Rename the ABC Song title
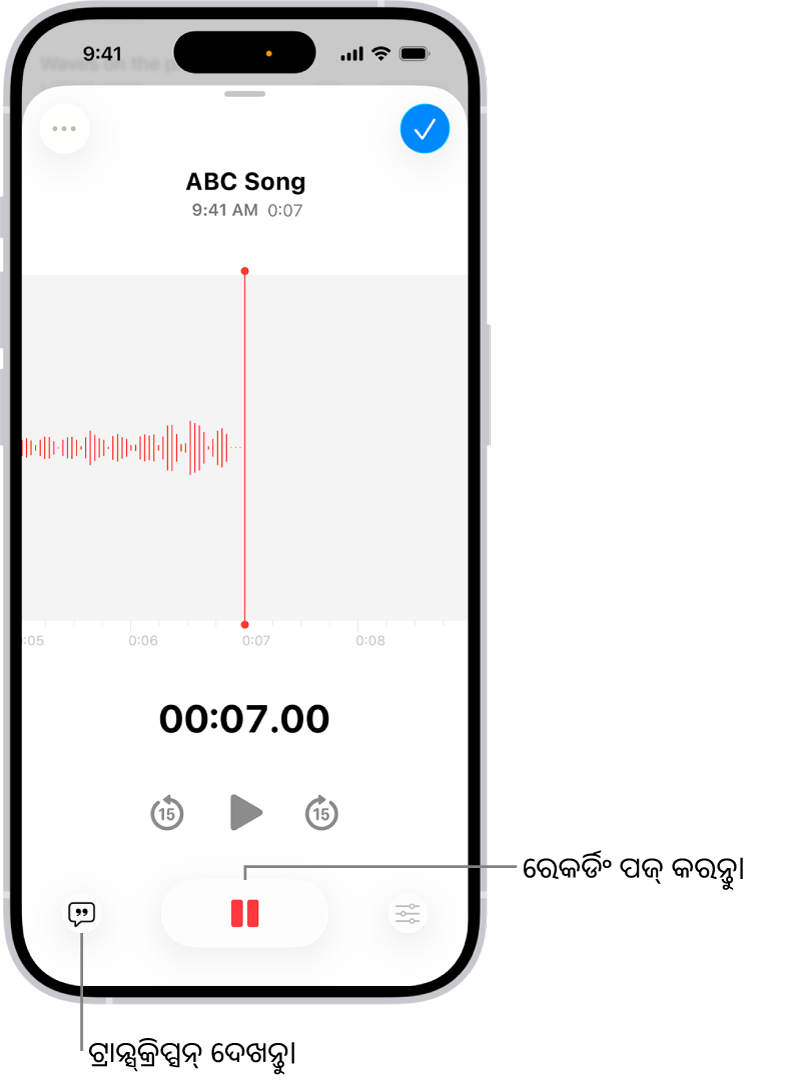Screen dimensions: 801x1083 (x=245, y=182)
